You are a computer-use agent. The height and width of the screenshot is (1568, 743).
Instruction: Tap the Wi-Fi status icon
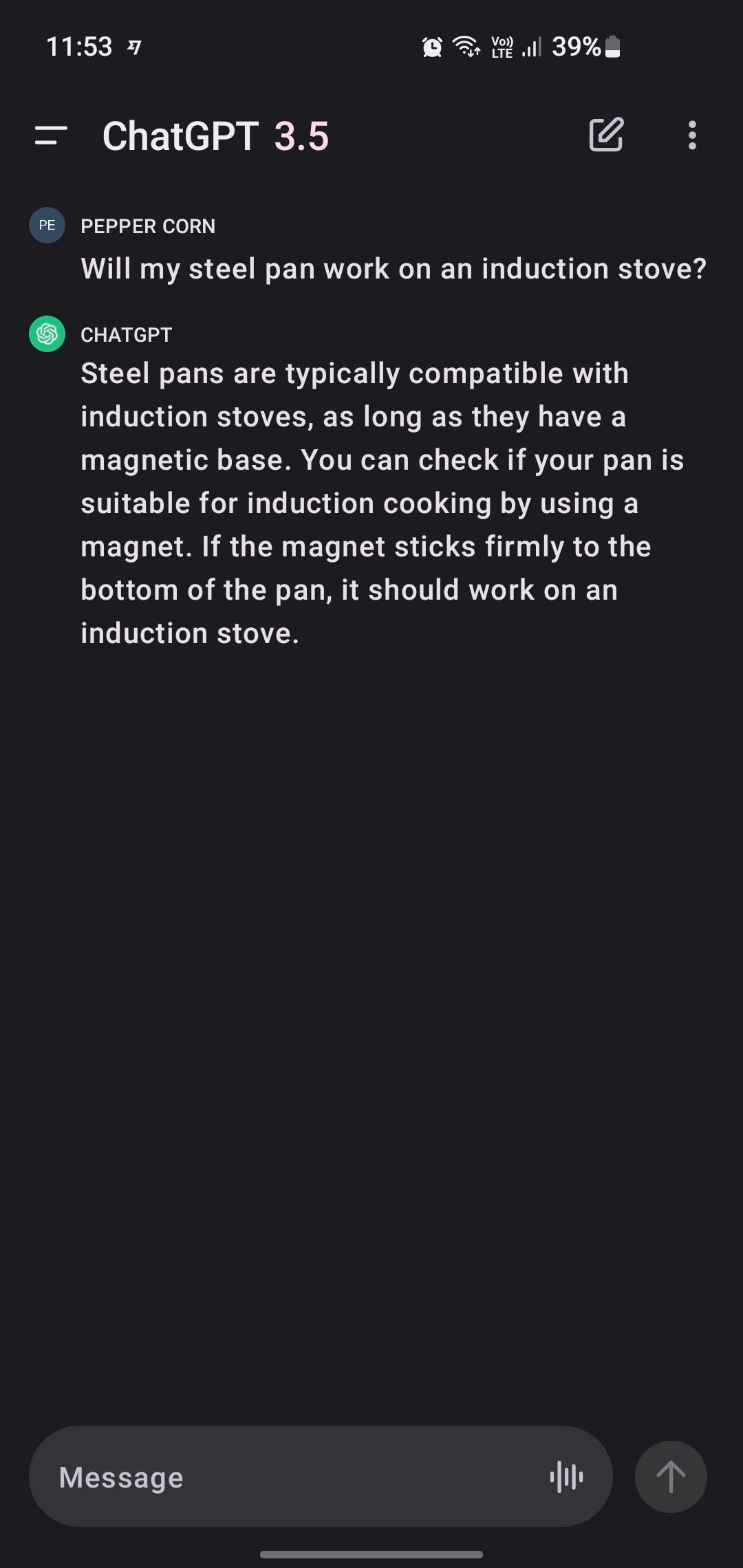click(465, 46)
